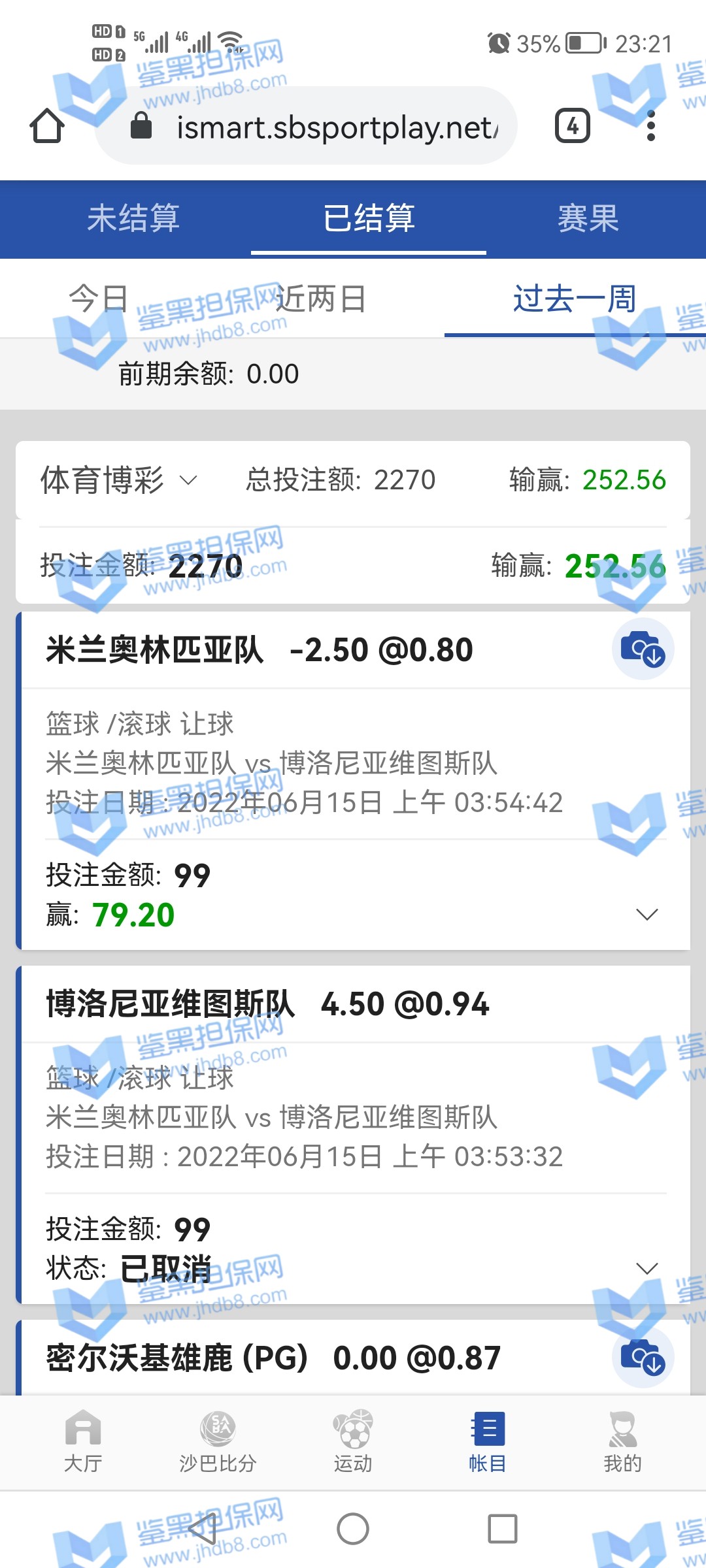Viewport: 706px width, 1568px height.
Task: Select the 近两日 filter
Action: 320,299
